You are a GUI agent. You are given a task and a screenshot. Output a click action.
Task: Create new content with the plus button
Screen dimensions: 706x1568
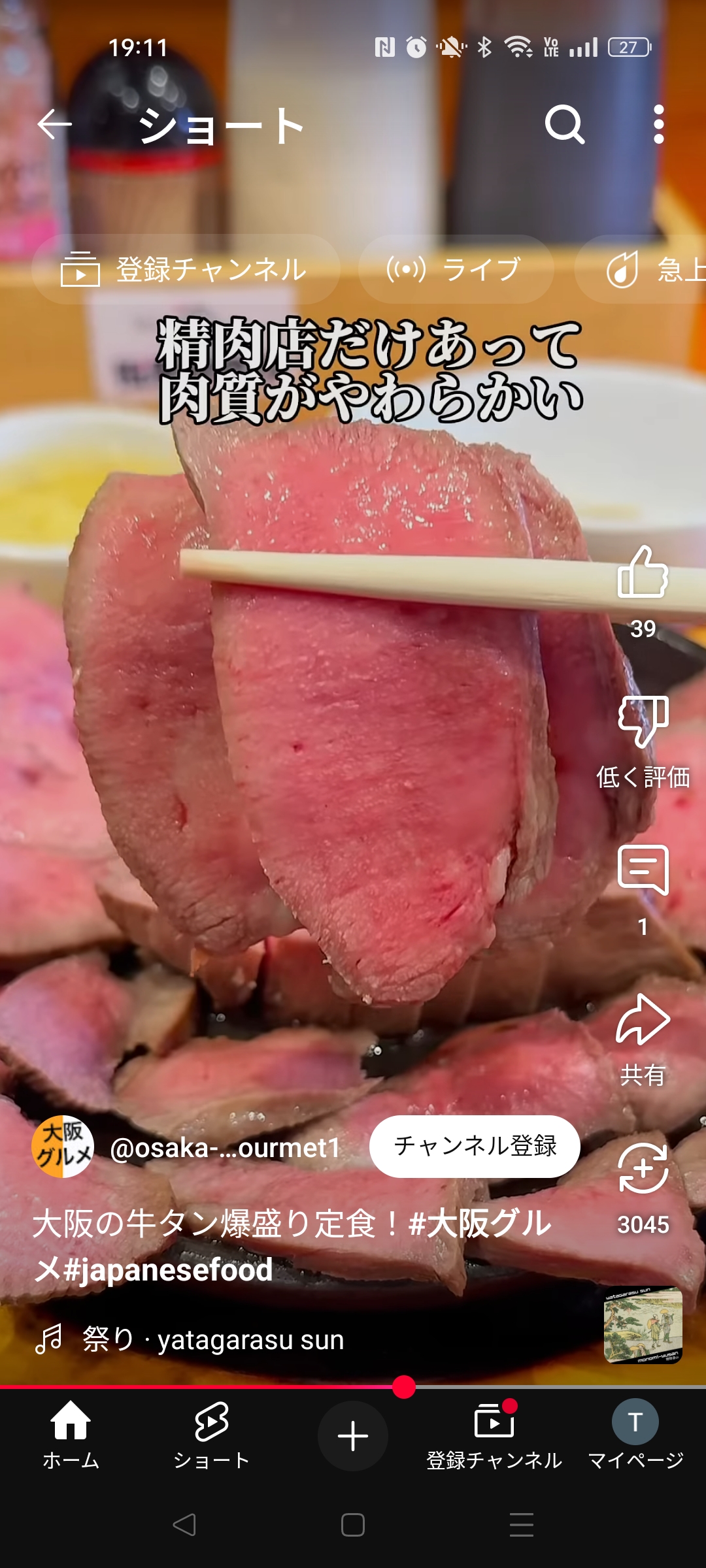[x=353, y=1436]
